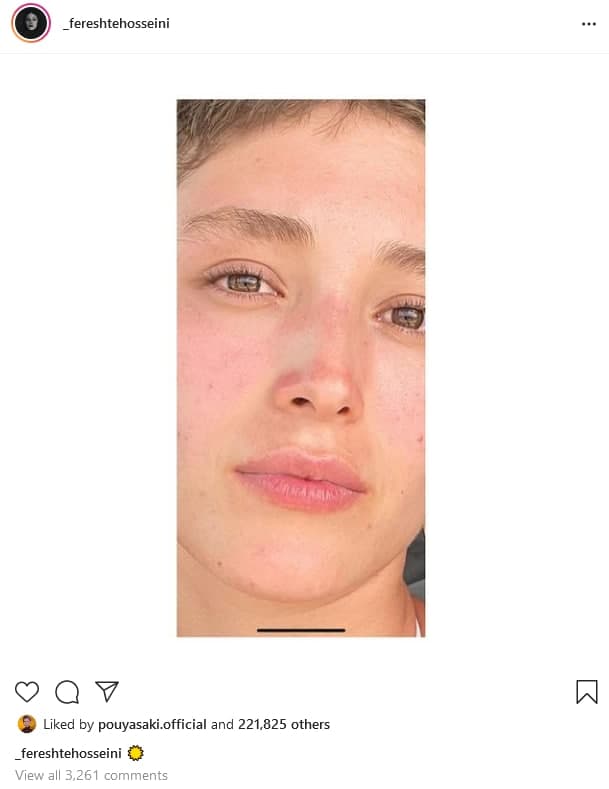
Task: Tap the _fereshtehosseini name in the caption
Action: pos(68,752)
